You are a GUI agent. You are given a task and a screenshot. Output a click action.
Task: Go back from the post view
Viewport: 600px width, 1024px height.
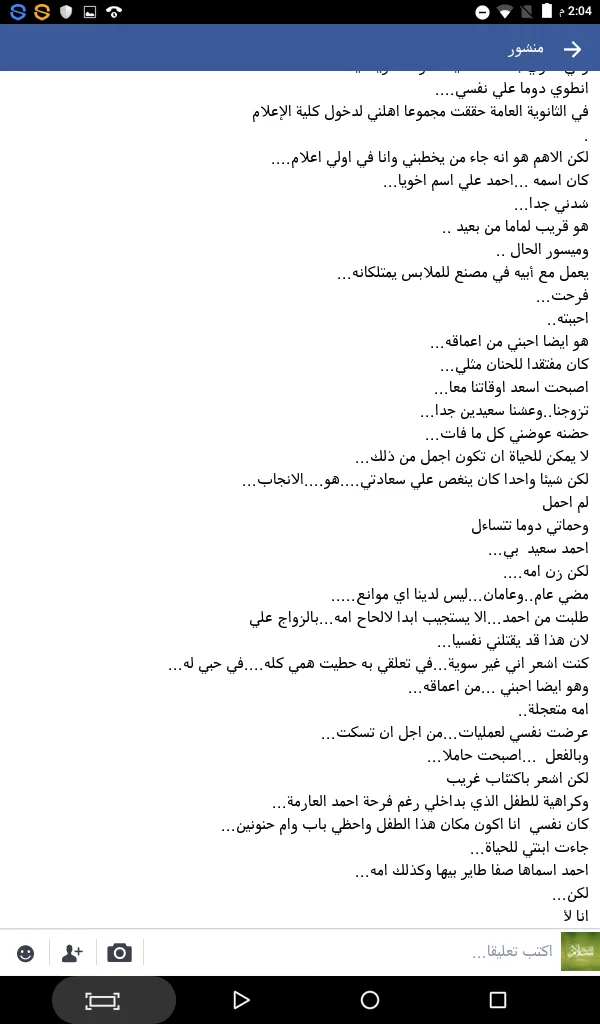coord(572,49)
